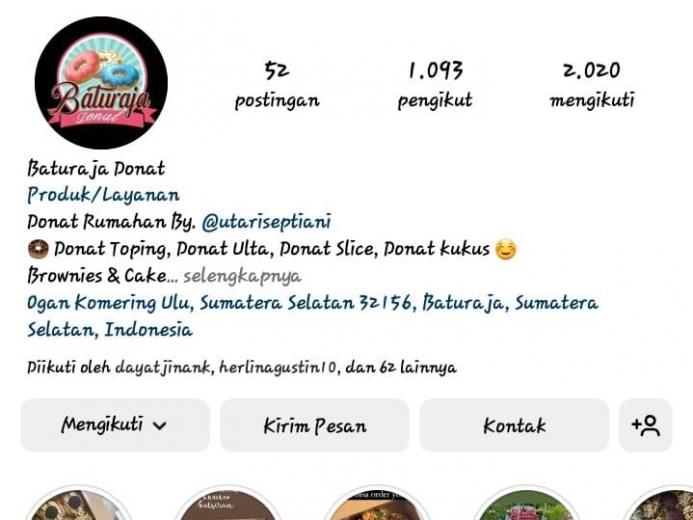This screenshot has height=520, width=693.
Task: Open the Baturaja Donat profile picture
Action: 101,83
